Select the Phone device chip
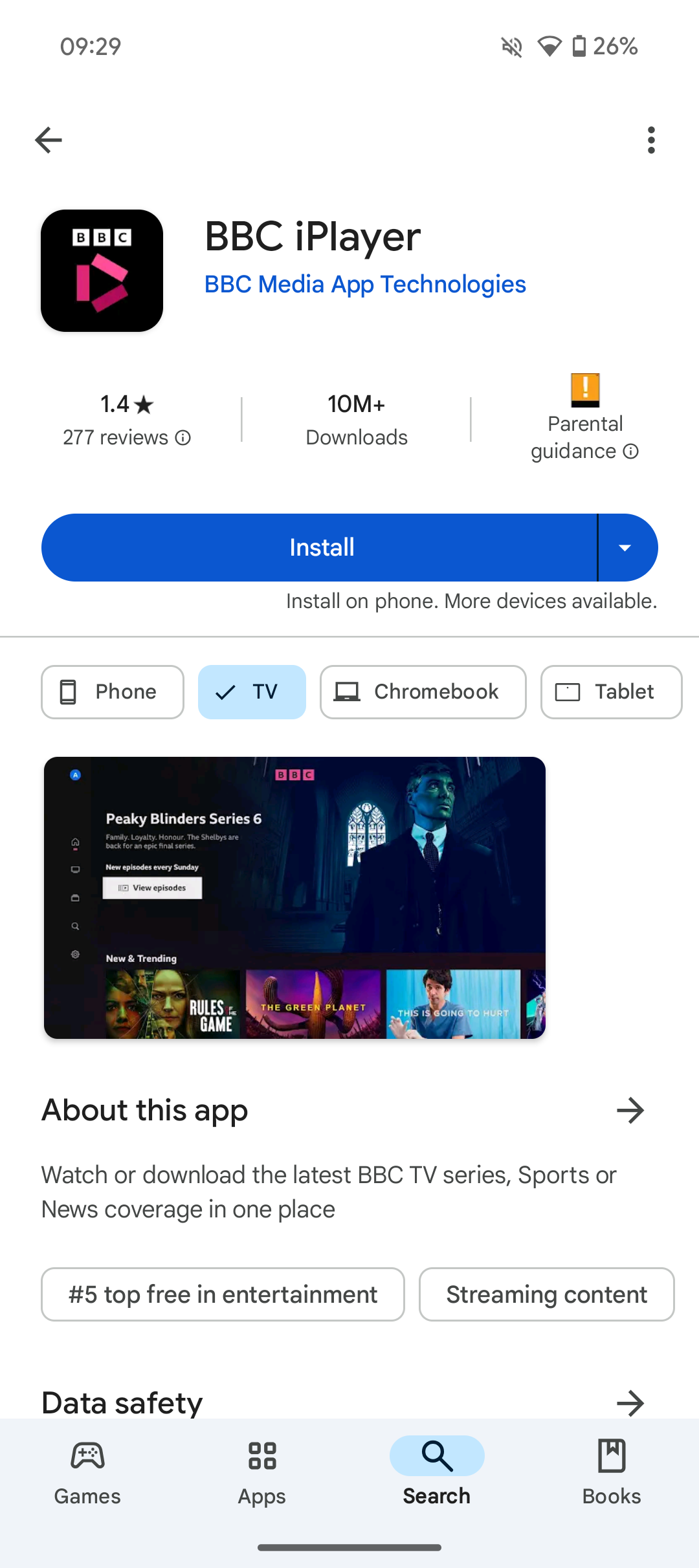Screen dimensions: 699x1568 [112, 691]
